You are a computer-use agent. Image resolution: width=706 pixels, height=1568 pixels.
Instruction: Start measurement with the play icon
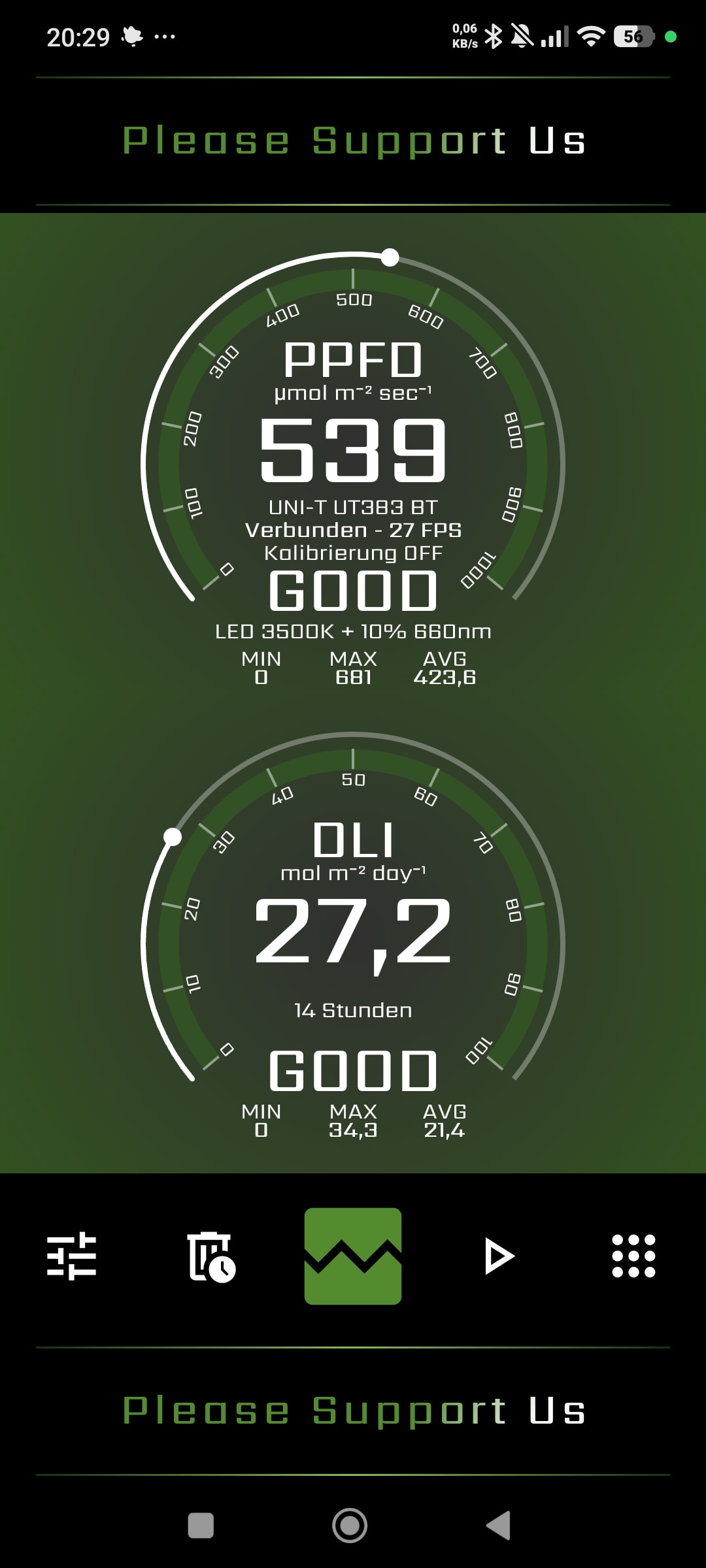pyautogui.click(x=499, y=1256)
